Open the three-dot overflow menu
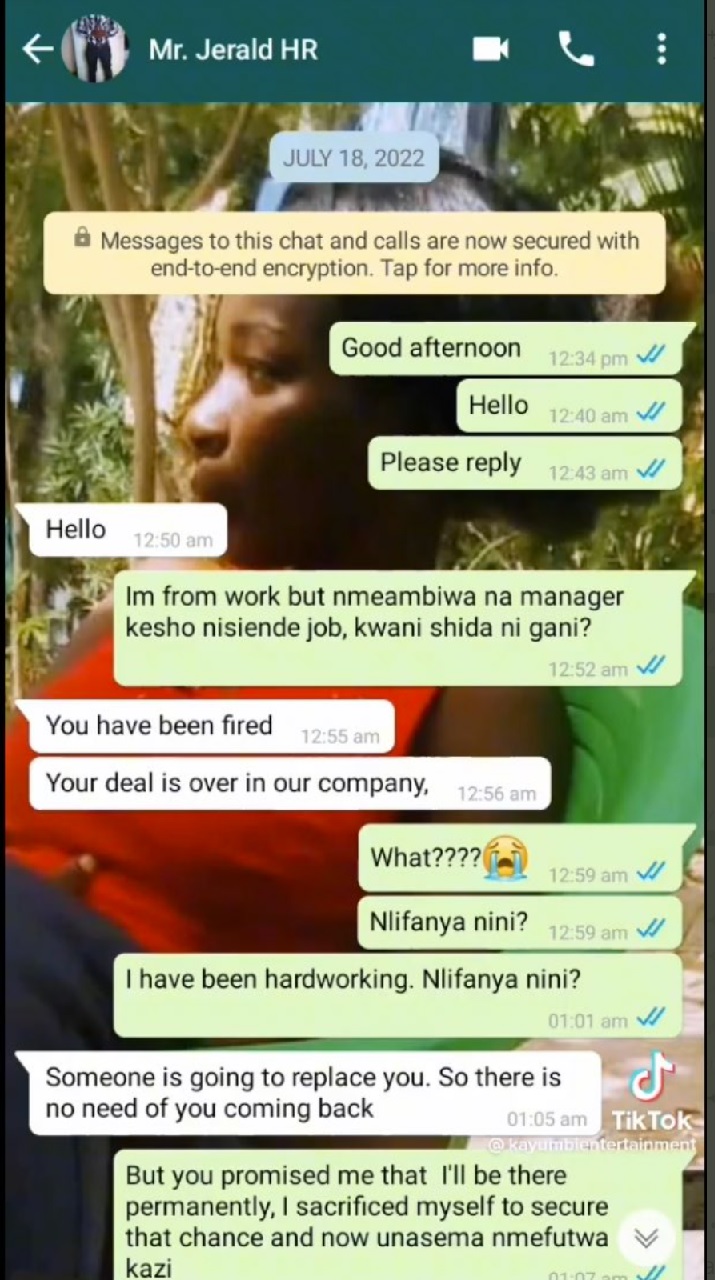Screen dimensions: 716x1280 [661, 49]
